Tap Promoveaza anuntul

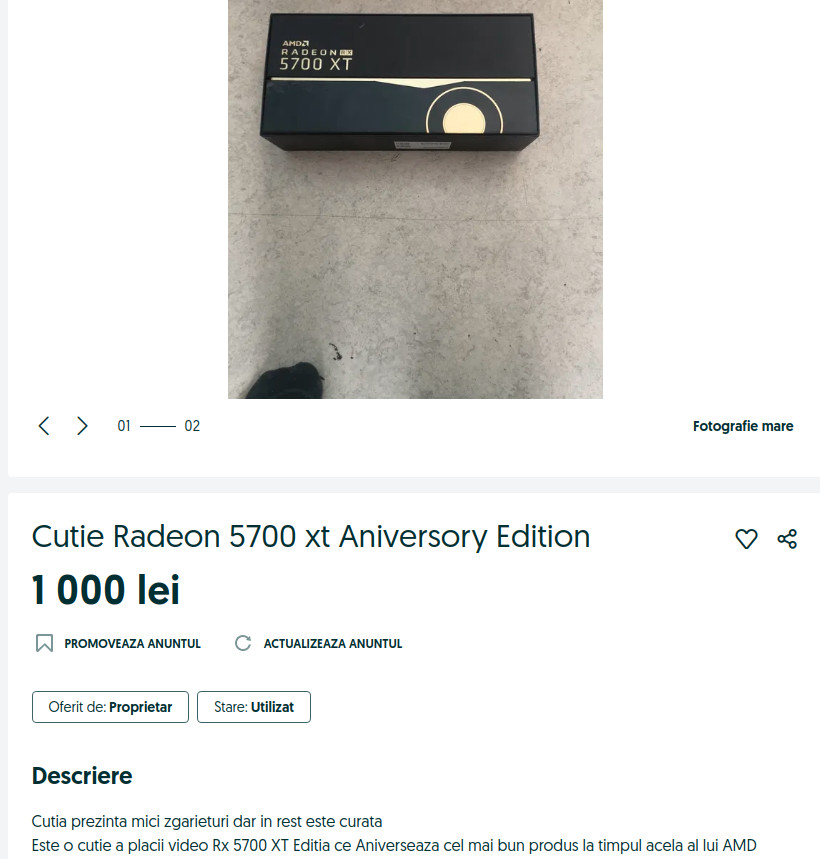coord(118,643)
